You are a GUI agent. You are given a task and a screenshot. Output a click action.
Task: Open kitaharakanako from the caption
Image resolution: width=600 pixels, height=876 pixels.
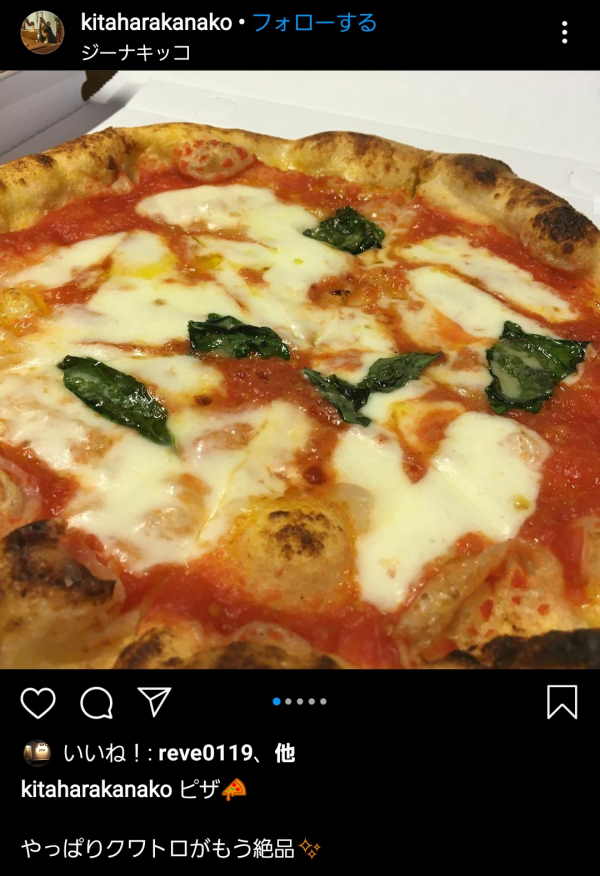(97, 790)
